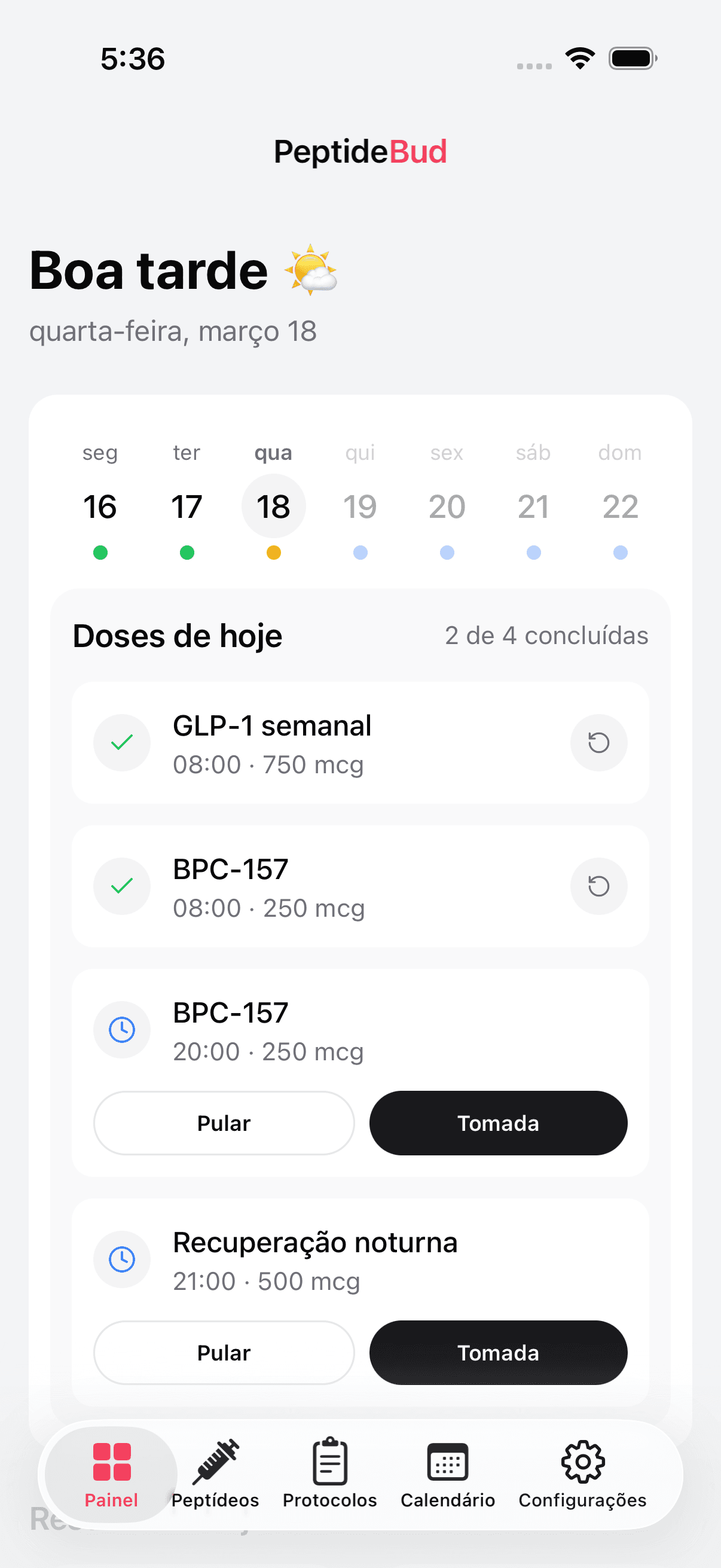Click the clock icon on Recuperação noturna
Image resolution: width=721 pixels, height=1568 pixels.
(122, 1259)
